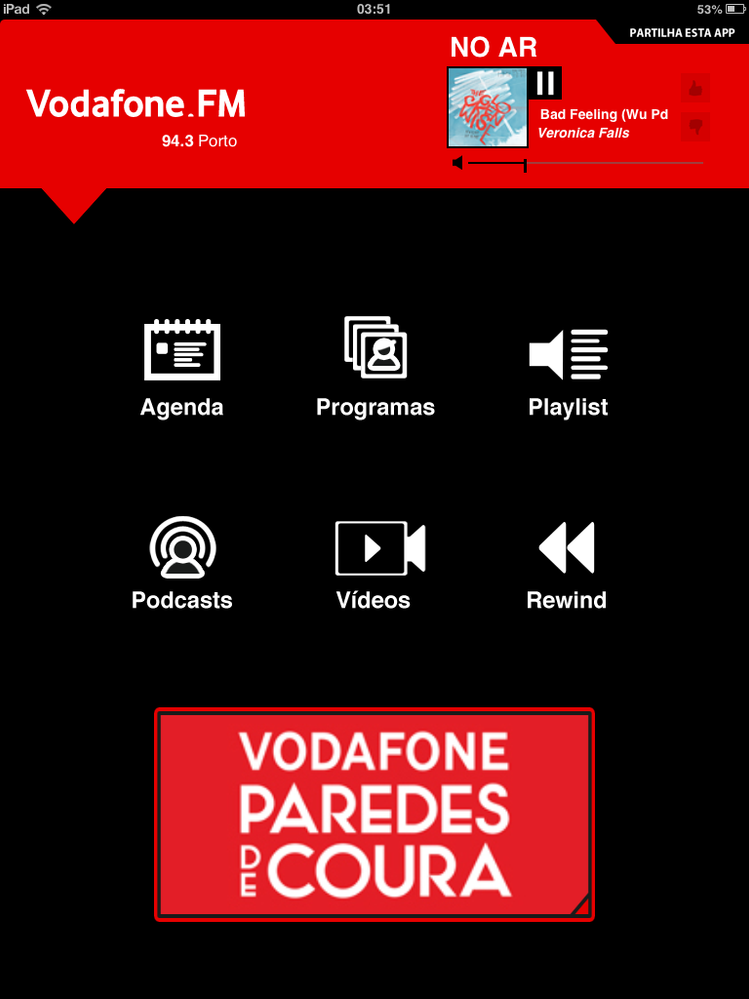View the Playlist
Screen dimensions: 749x999
(x=568, y=367)
